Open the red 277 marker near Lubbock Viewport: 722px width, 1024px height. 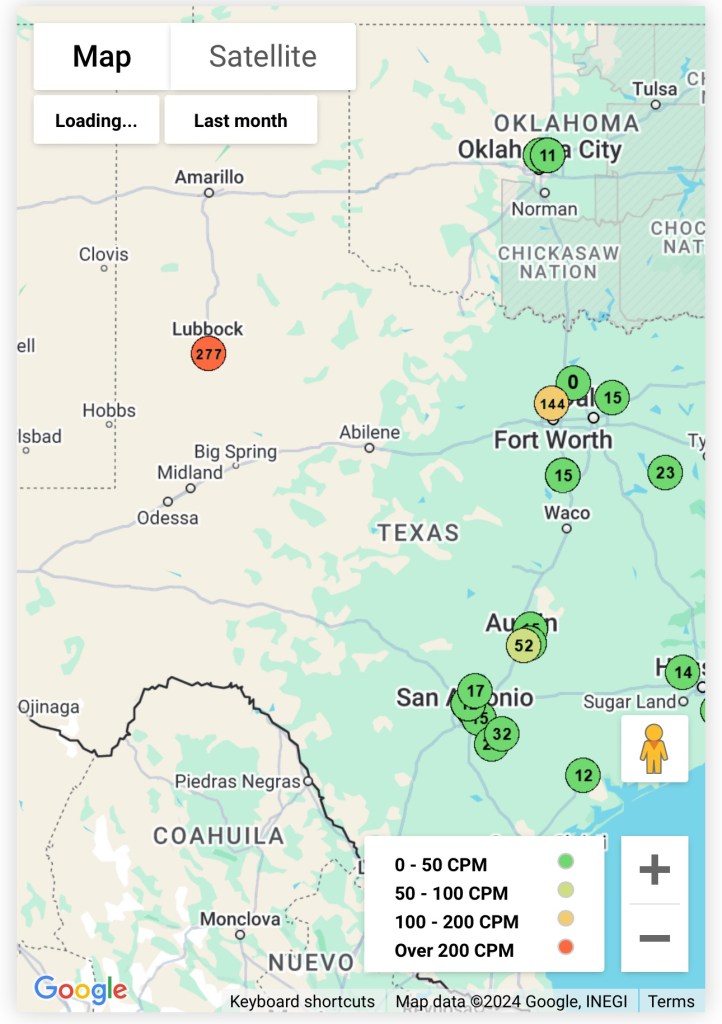coord(208,354)
